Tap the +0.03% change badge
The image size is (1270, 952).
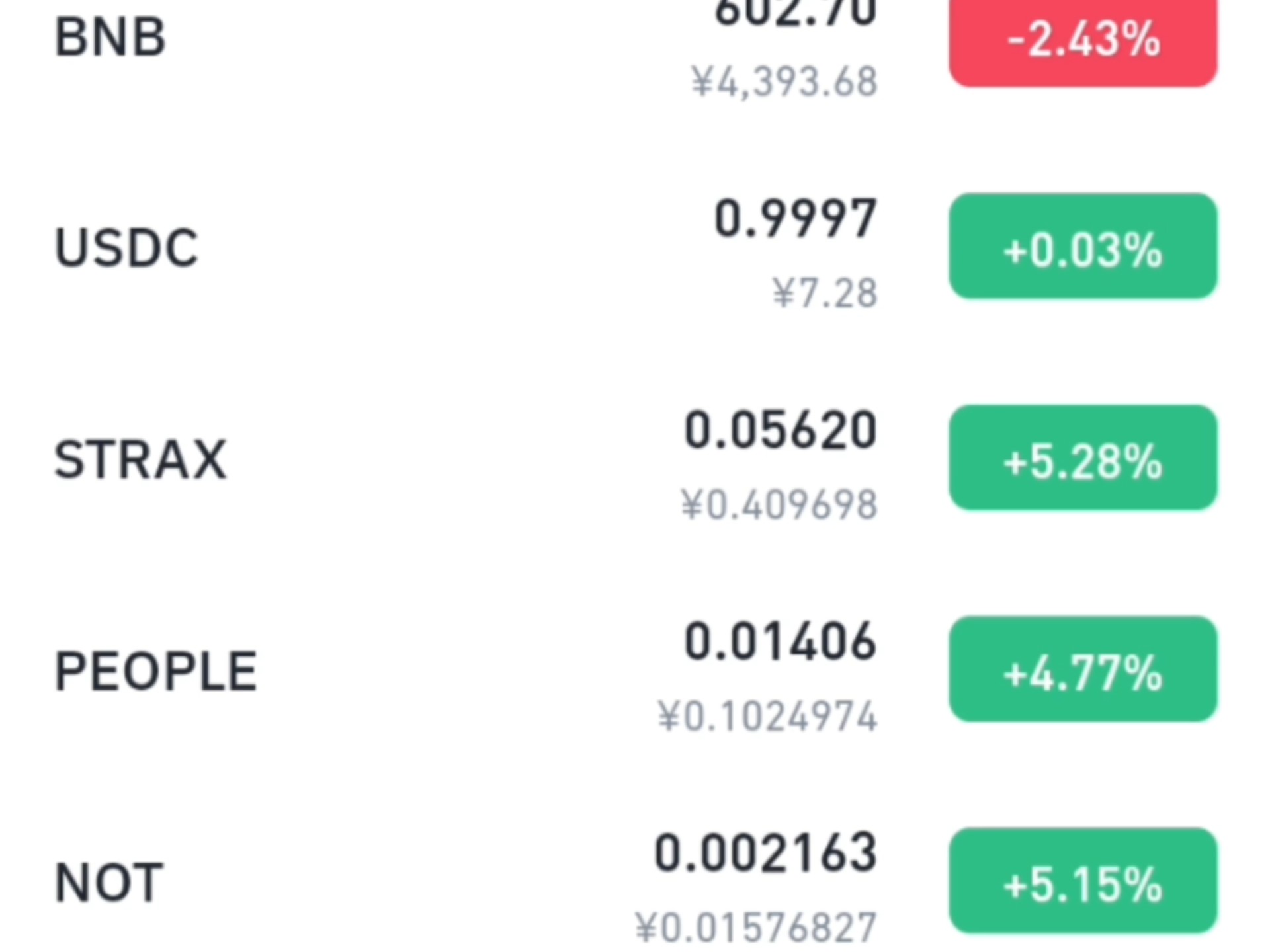point(1083,247)
